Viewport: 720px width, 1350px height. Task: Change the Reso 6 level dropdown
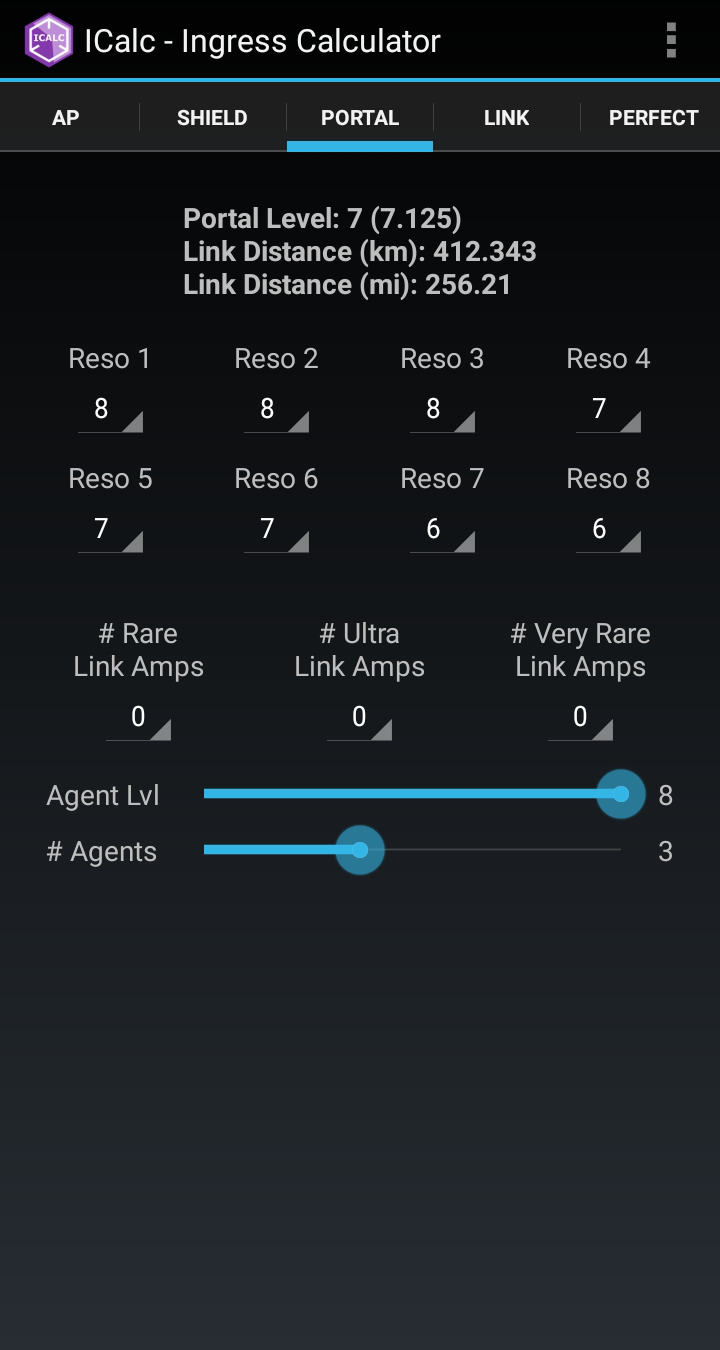(x=276, y=530)
